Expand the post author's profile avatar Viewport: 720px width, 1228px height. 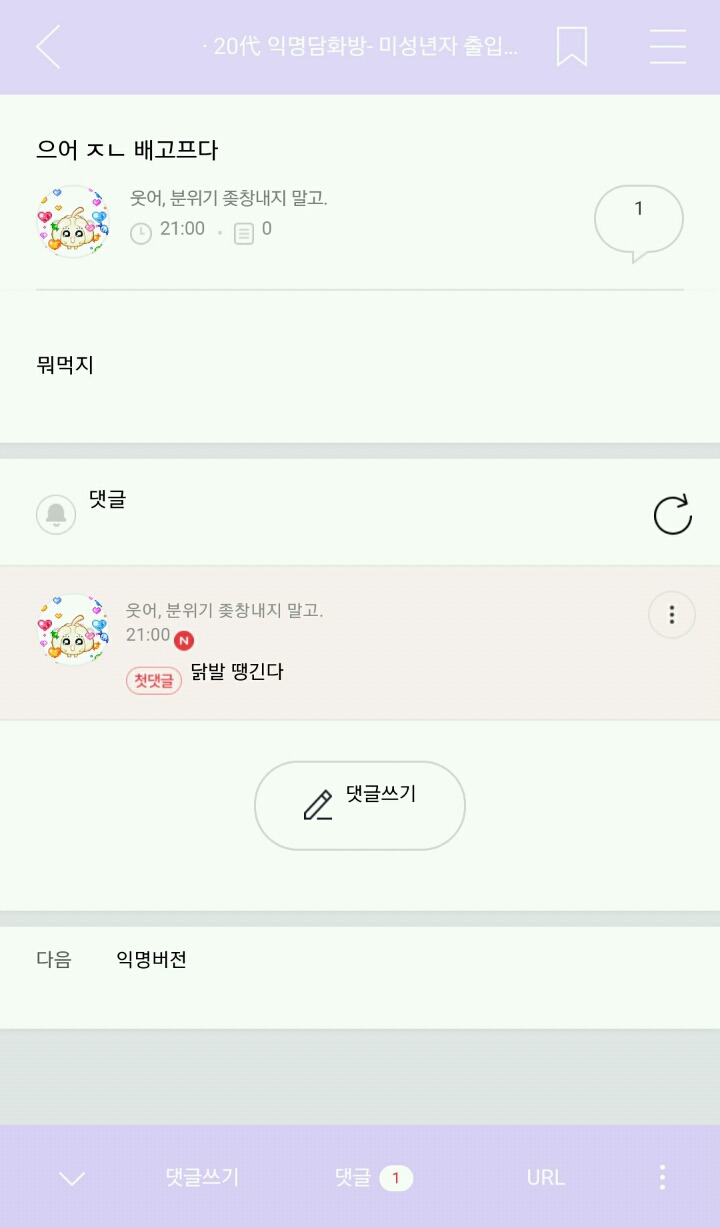tap(73, 221)
